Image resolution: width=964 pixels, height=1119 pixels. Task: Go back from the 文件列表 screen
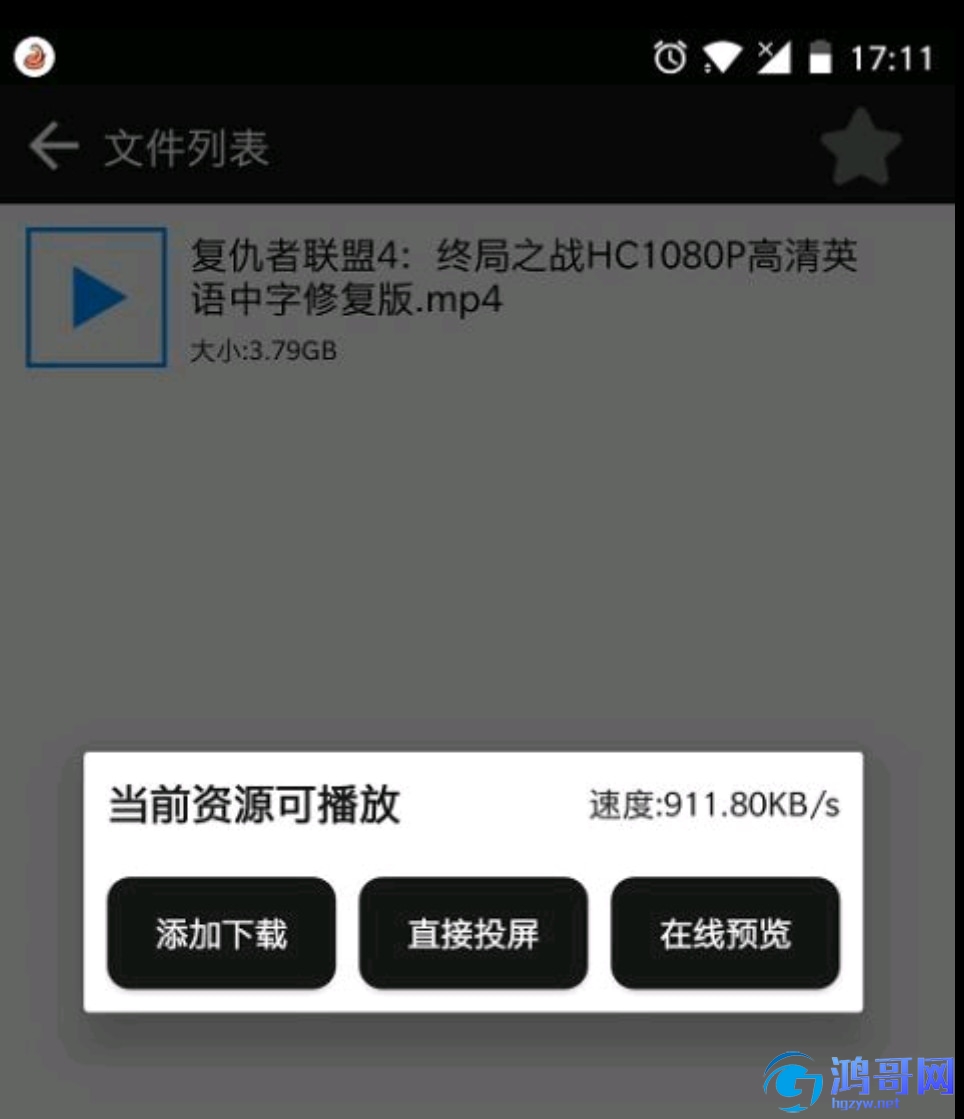pyautogui.click(x=54, y=148)
